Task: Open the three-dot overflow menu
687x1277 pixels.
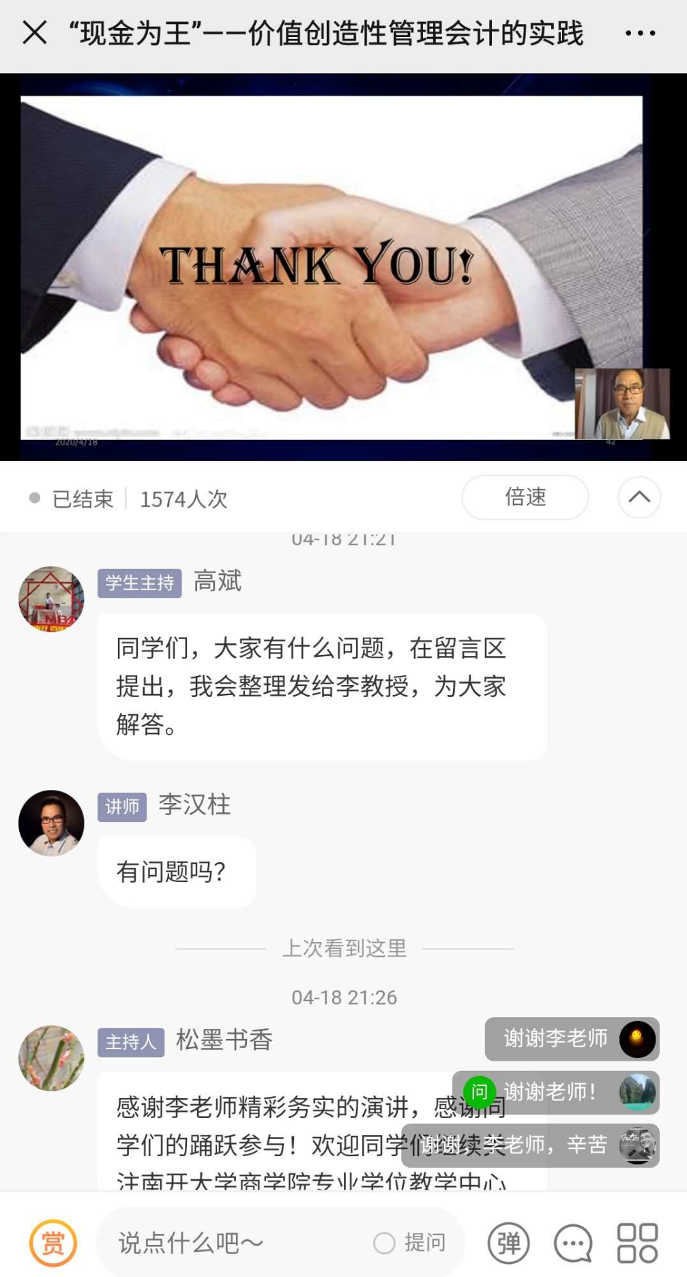Action: click(x=640, y=33)
